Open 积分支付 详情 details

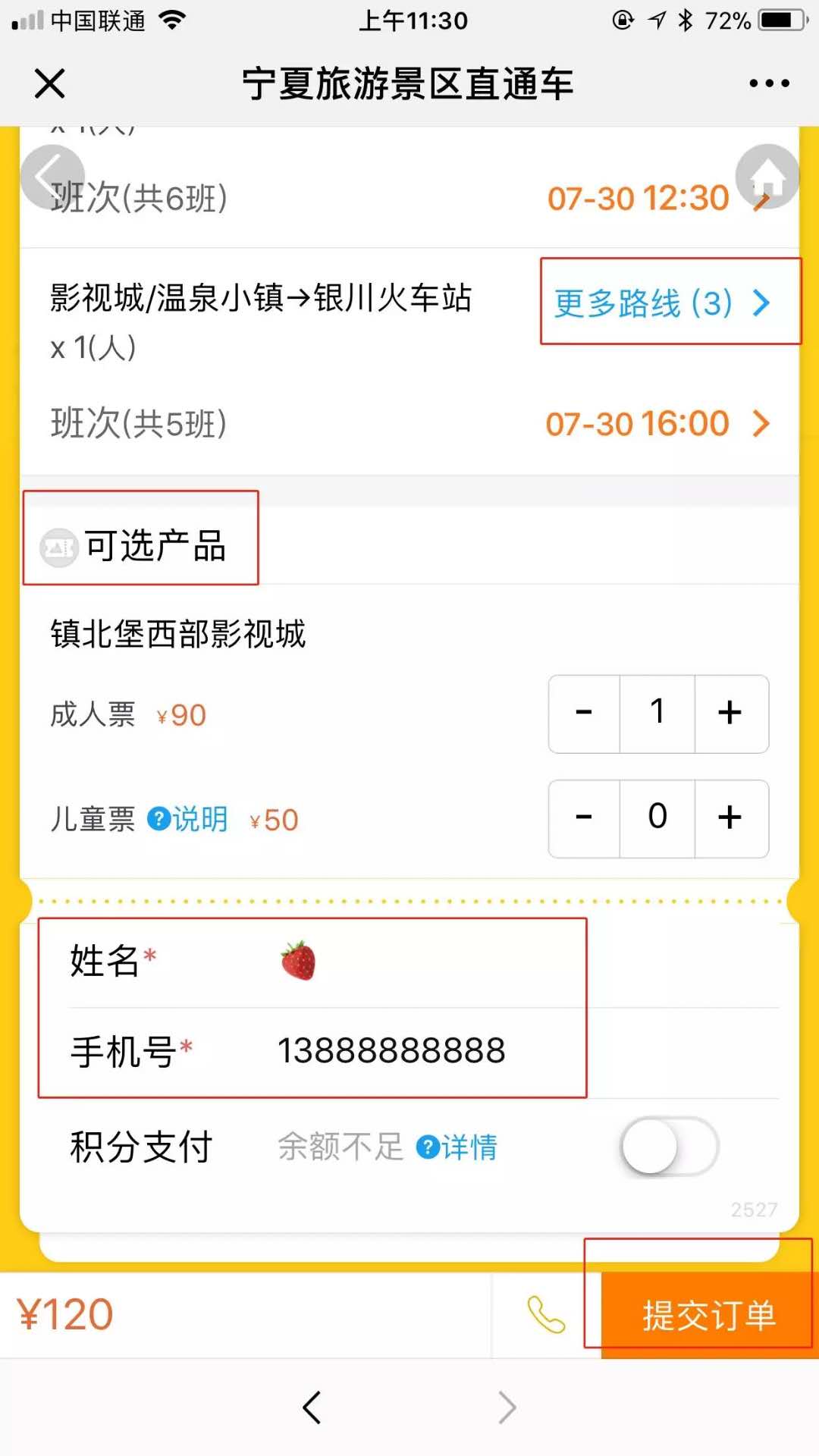tap(457, 1147)
